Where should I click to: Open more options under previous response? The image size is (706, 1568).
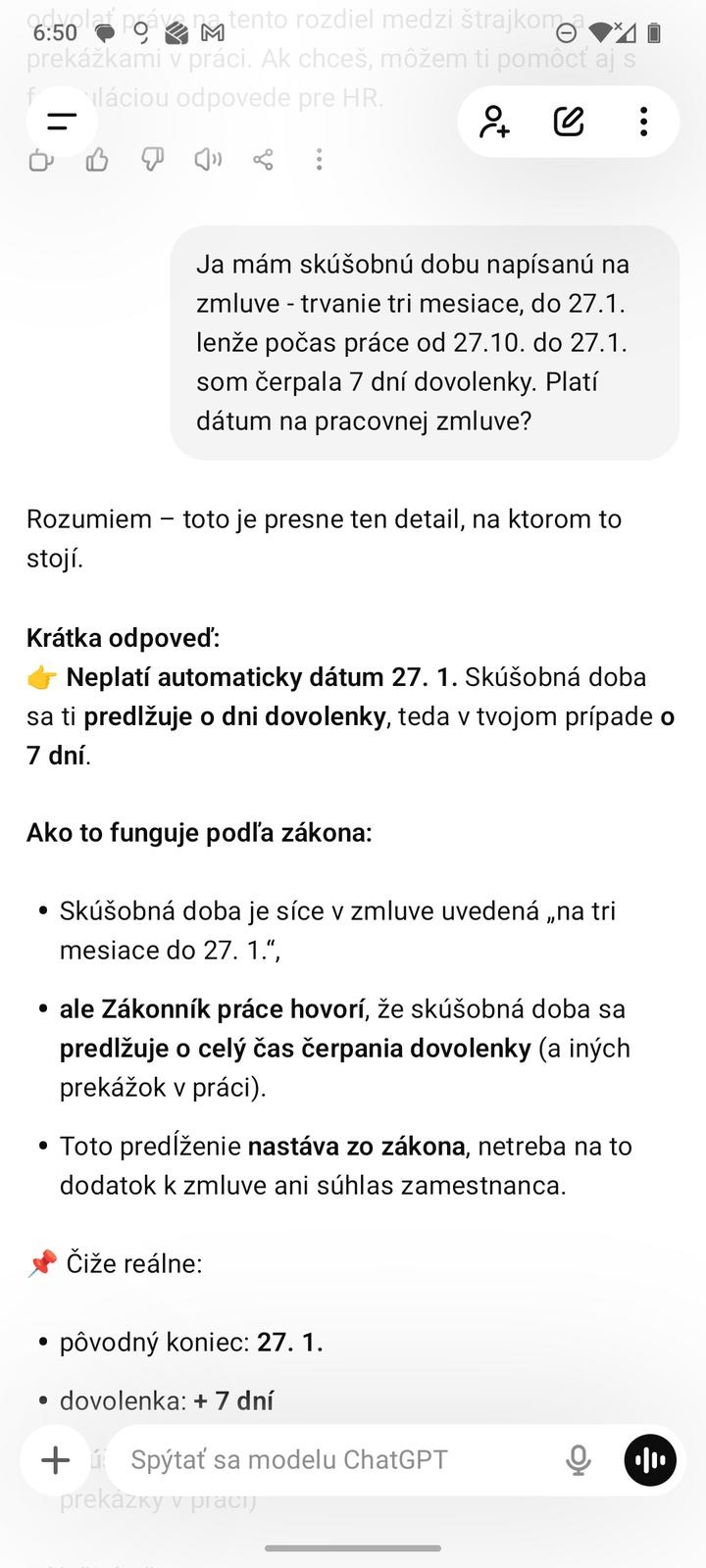319,160
